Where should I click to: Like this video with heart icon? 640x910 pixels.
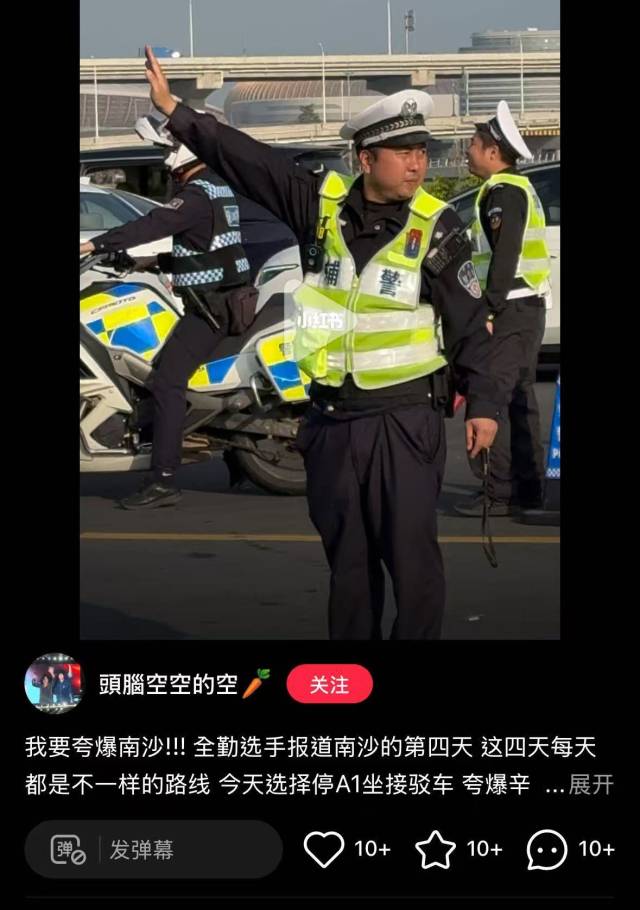323,849
